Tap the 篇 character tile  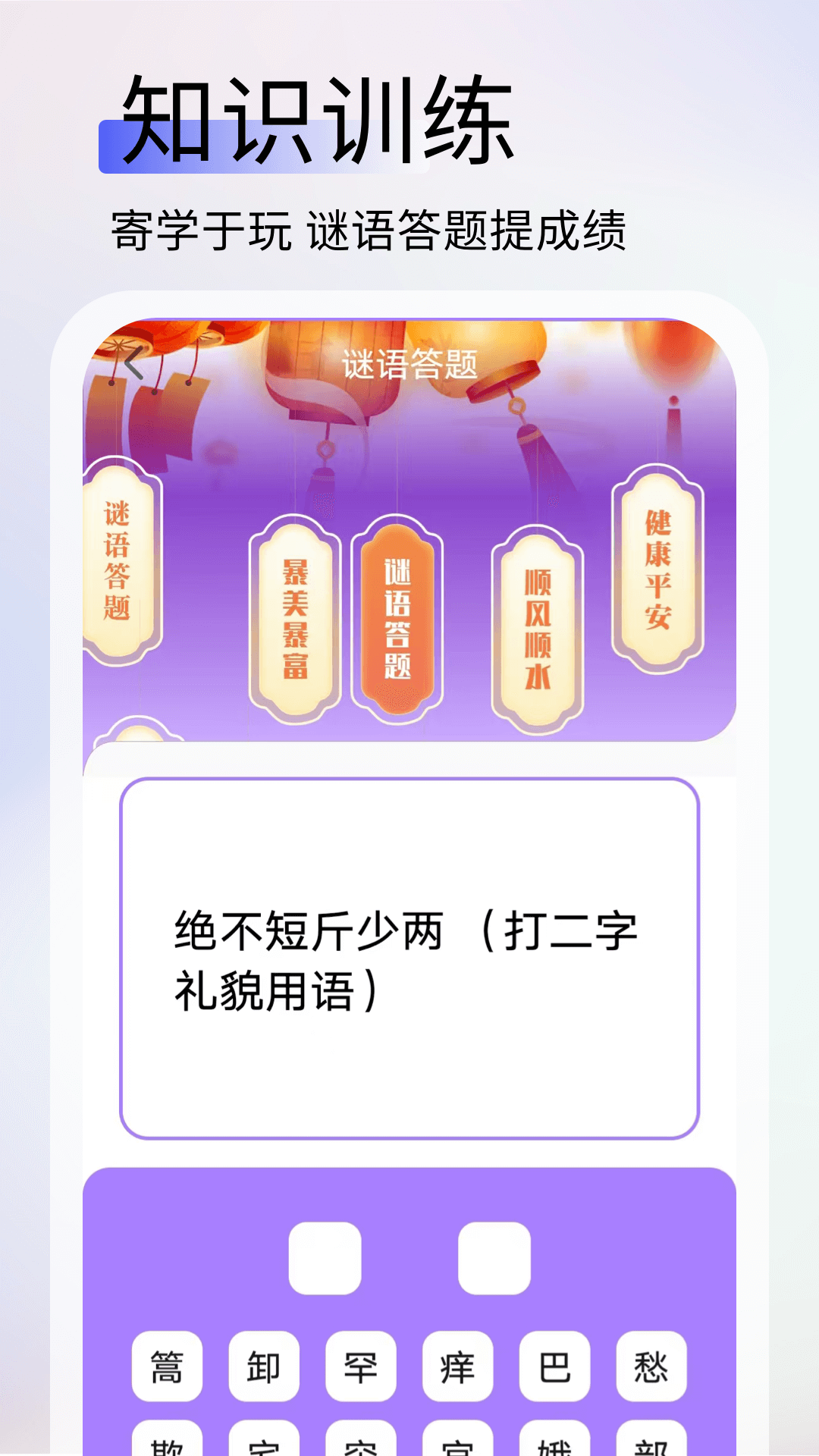pyautogui.click(x=167, y=1367)
